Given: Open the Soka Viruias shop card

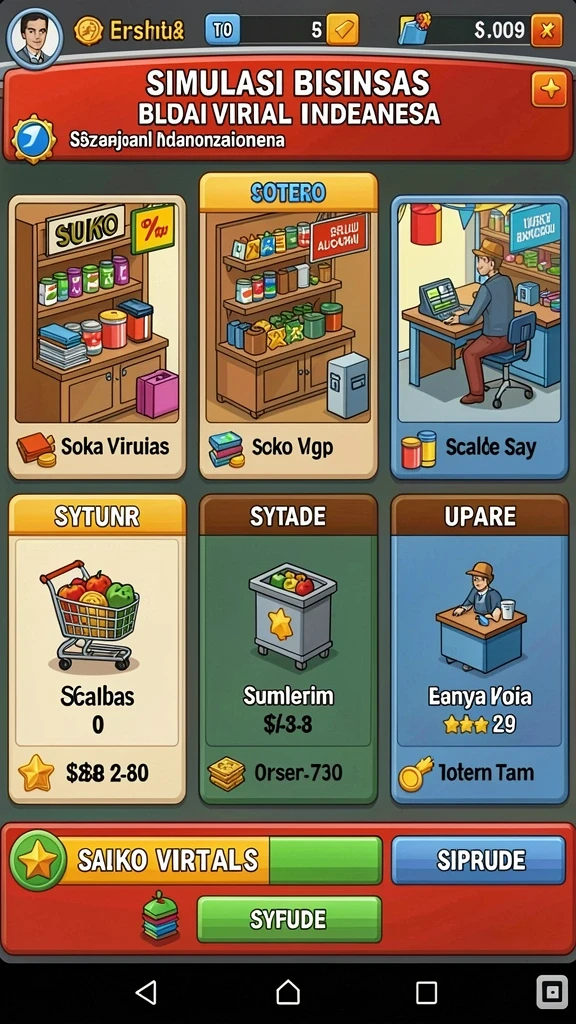Looking at the screenshot, I should click(97, 337).
